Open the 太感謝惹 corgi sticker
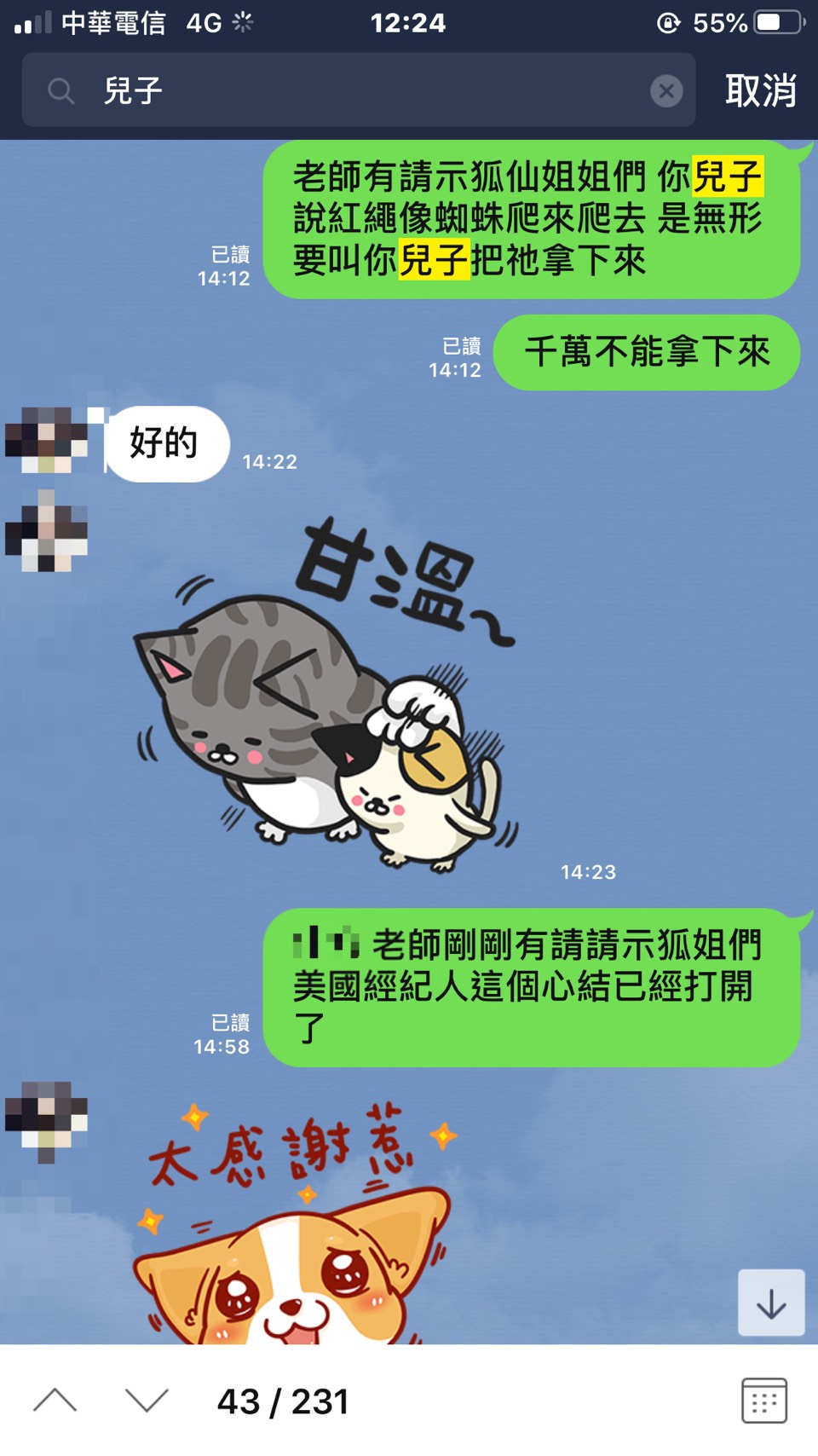Image resolution: width=818 pixels, height=1456 pixels. [298, 1228]
